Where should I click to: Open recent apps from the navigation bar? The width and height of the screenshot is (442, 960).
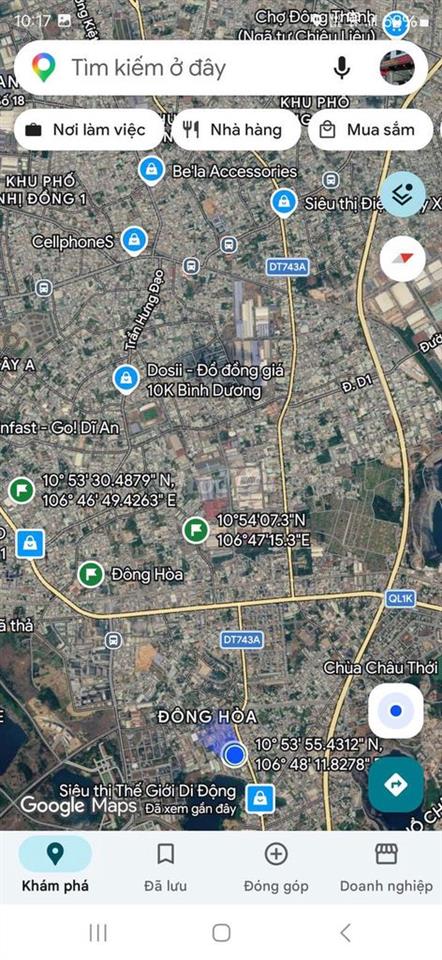coord(98,933)
